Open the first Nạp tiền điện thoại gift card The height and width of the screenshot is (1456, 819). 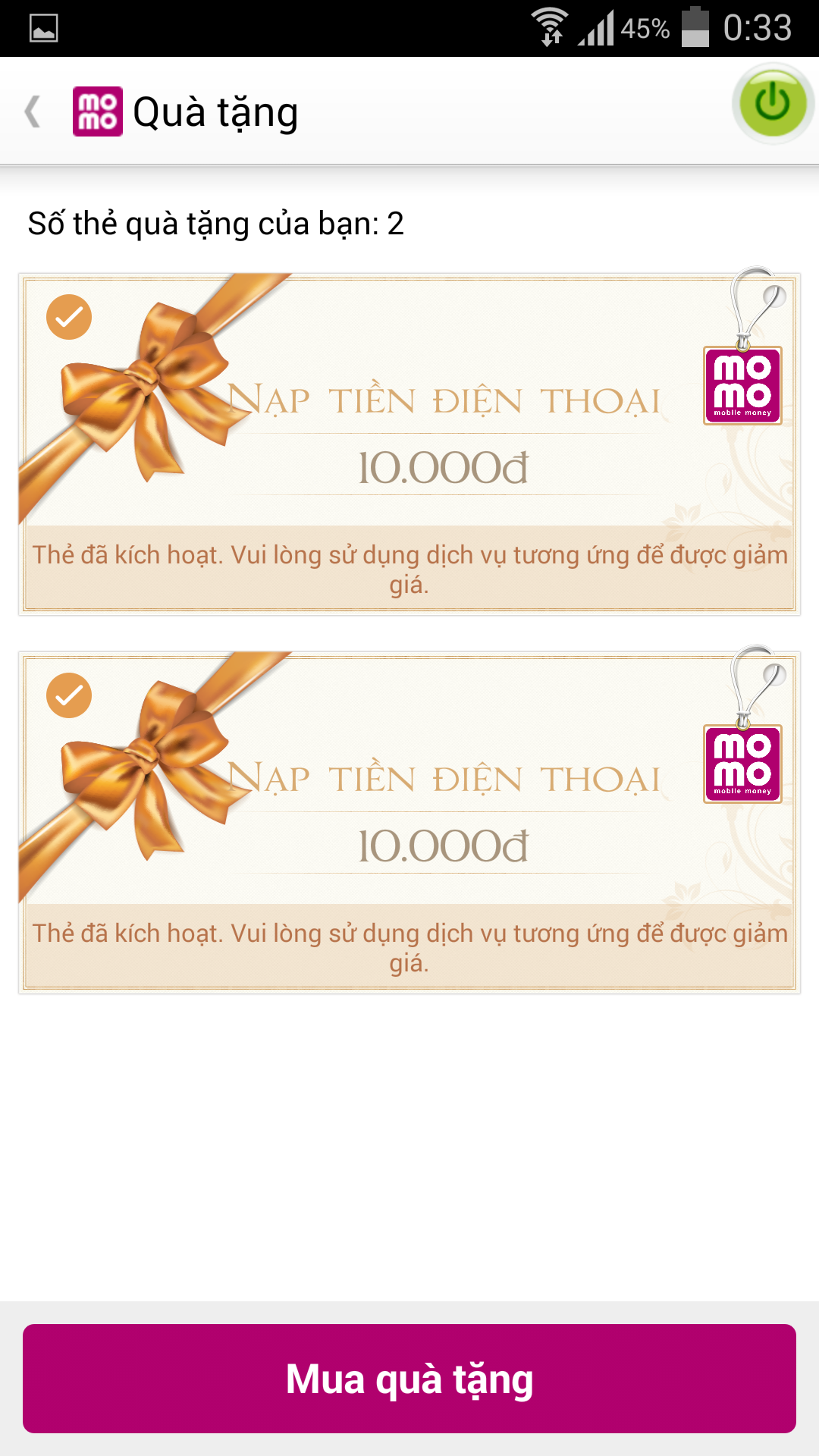[x=409, y=444]
